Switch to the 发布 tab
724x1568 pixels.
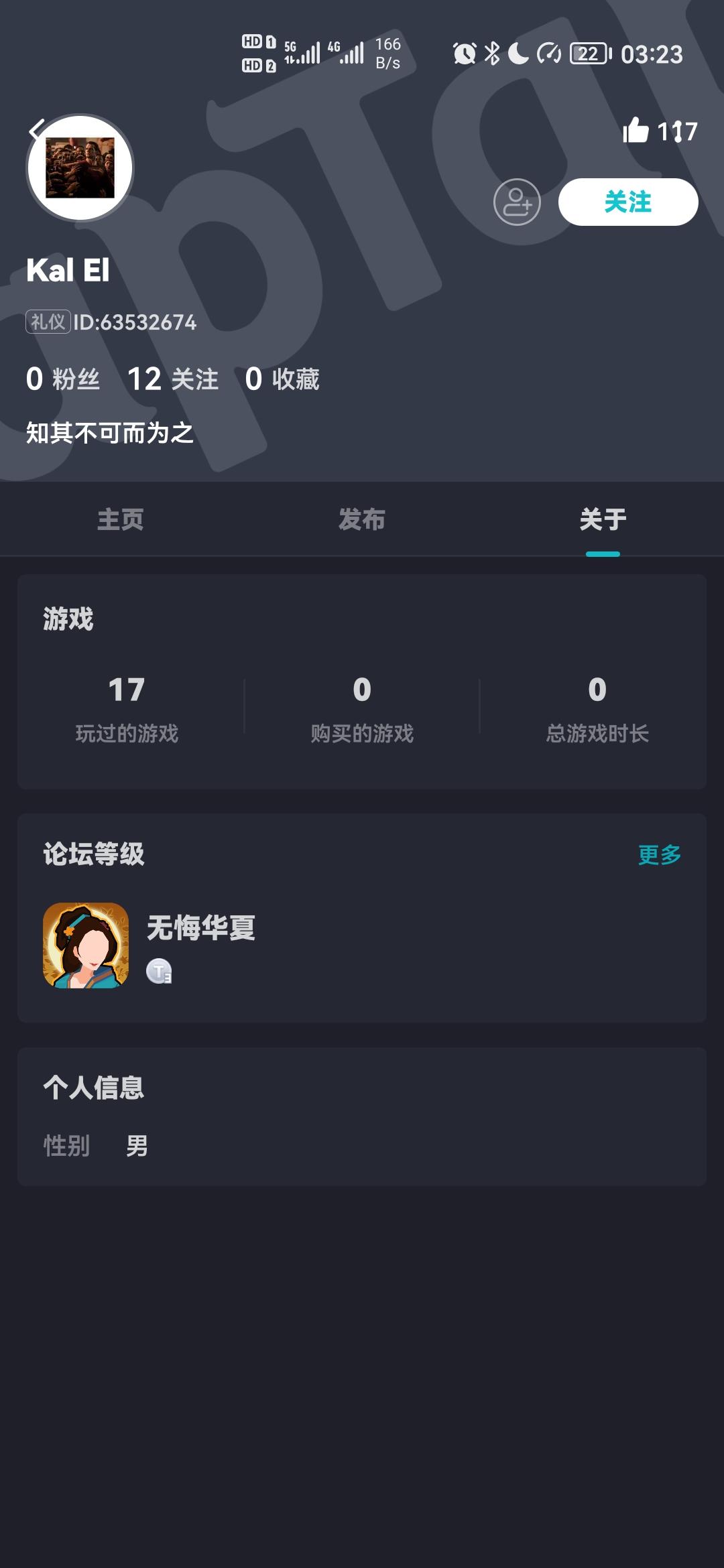362,519
